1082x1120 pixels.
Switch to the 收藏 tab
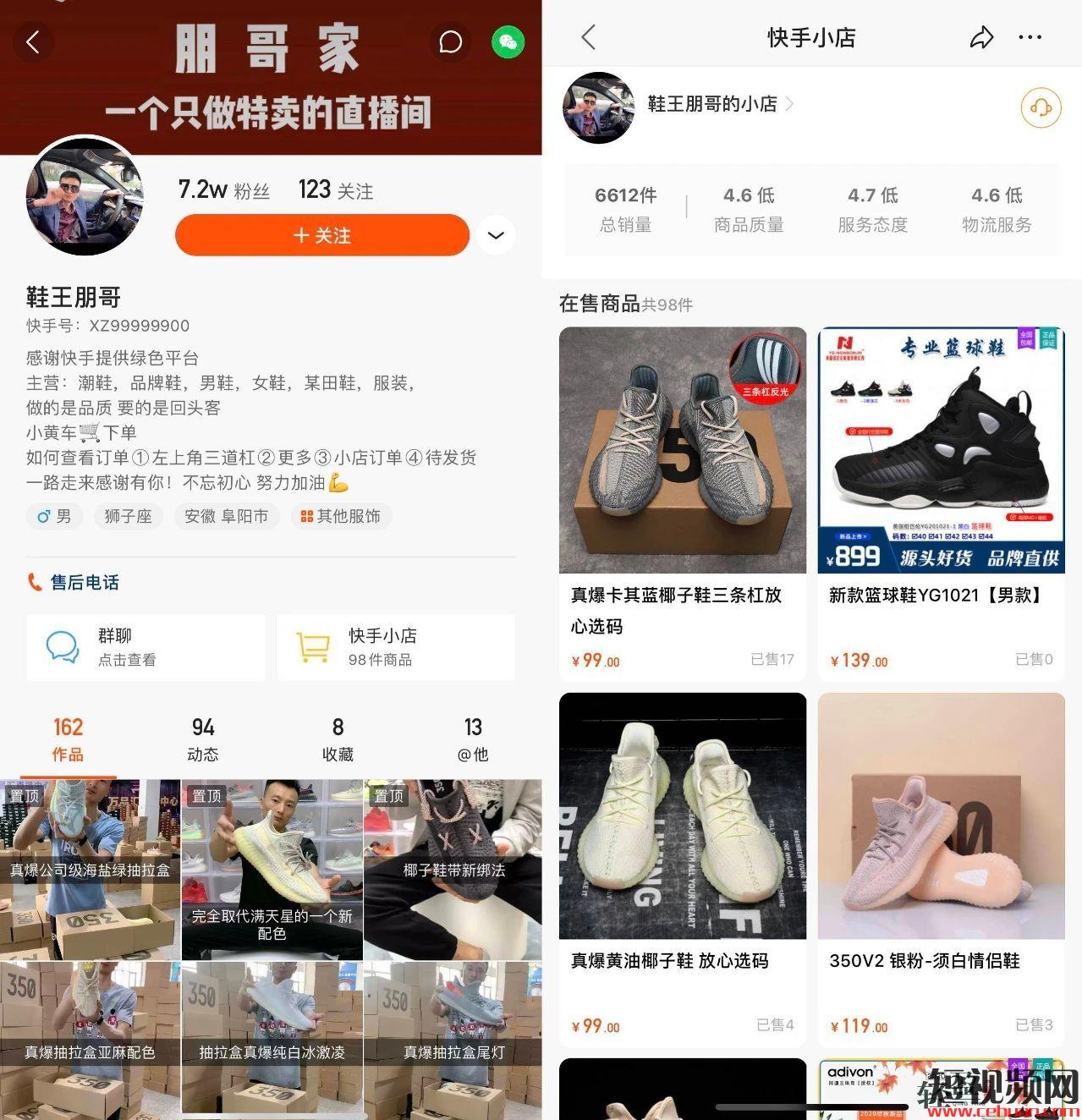point(338,739)
